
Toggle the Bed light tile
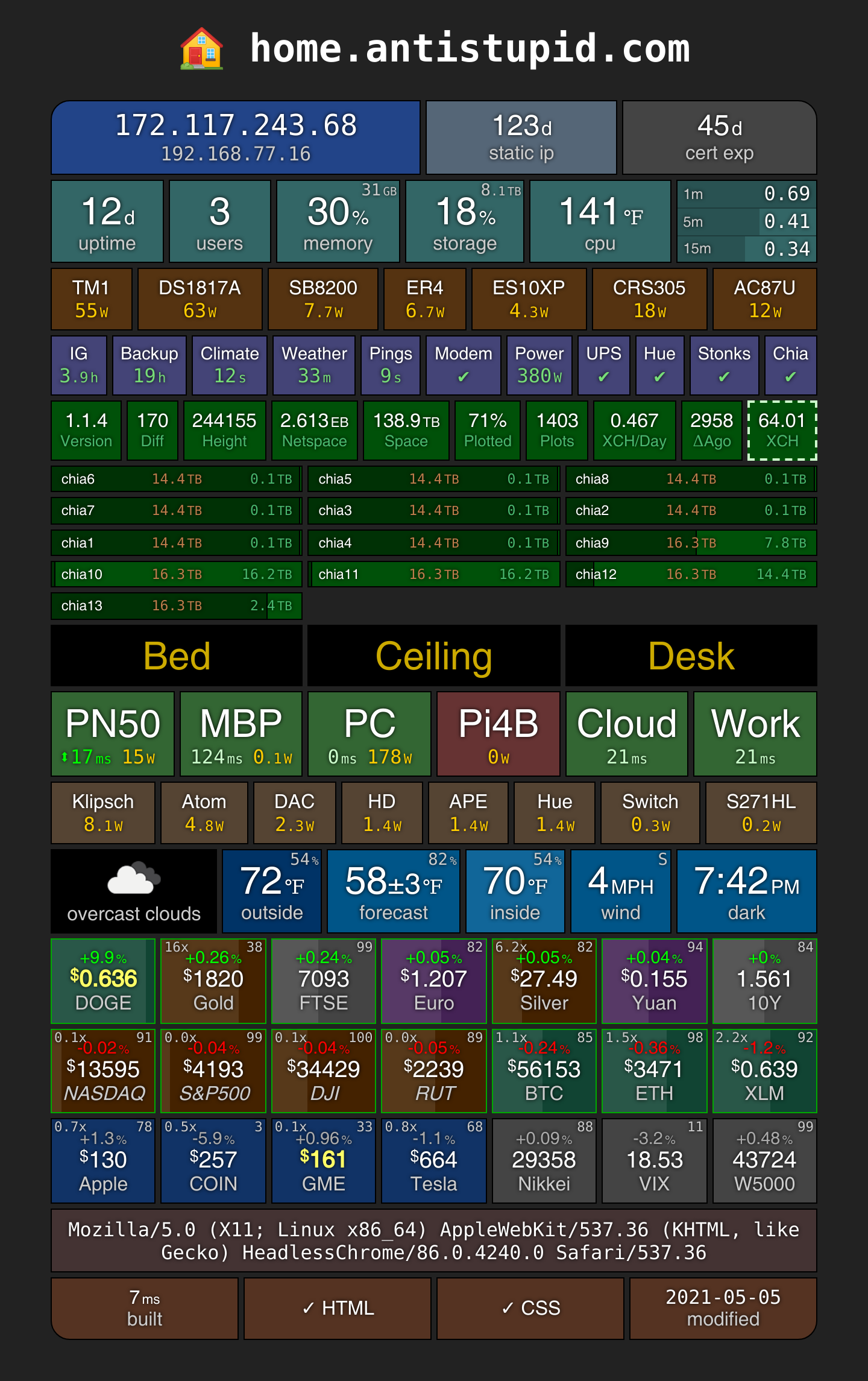pyautogui.click(x=177, y=656)
